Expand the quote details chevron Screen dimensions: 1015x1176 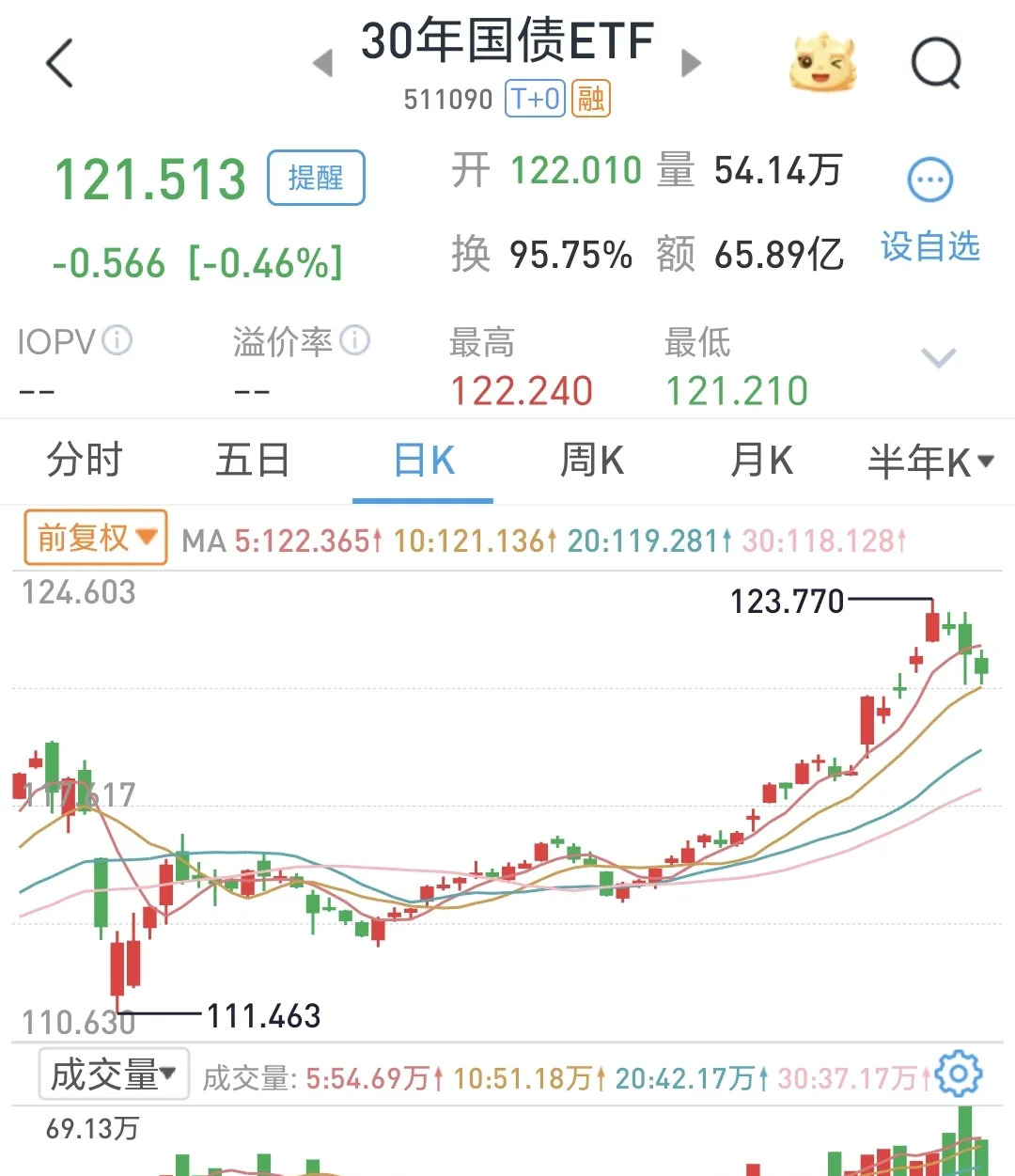pyautogui.click(x=938, y=358)
